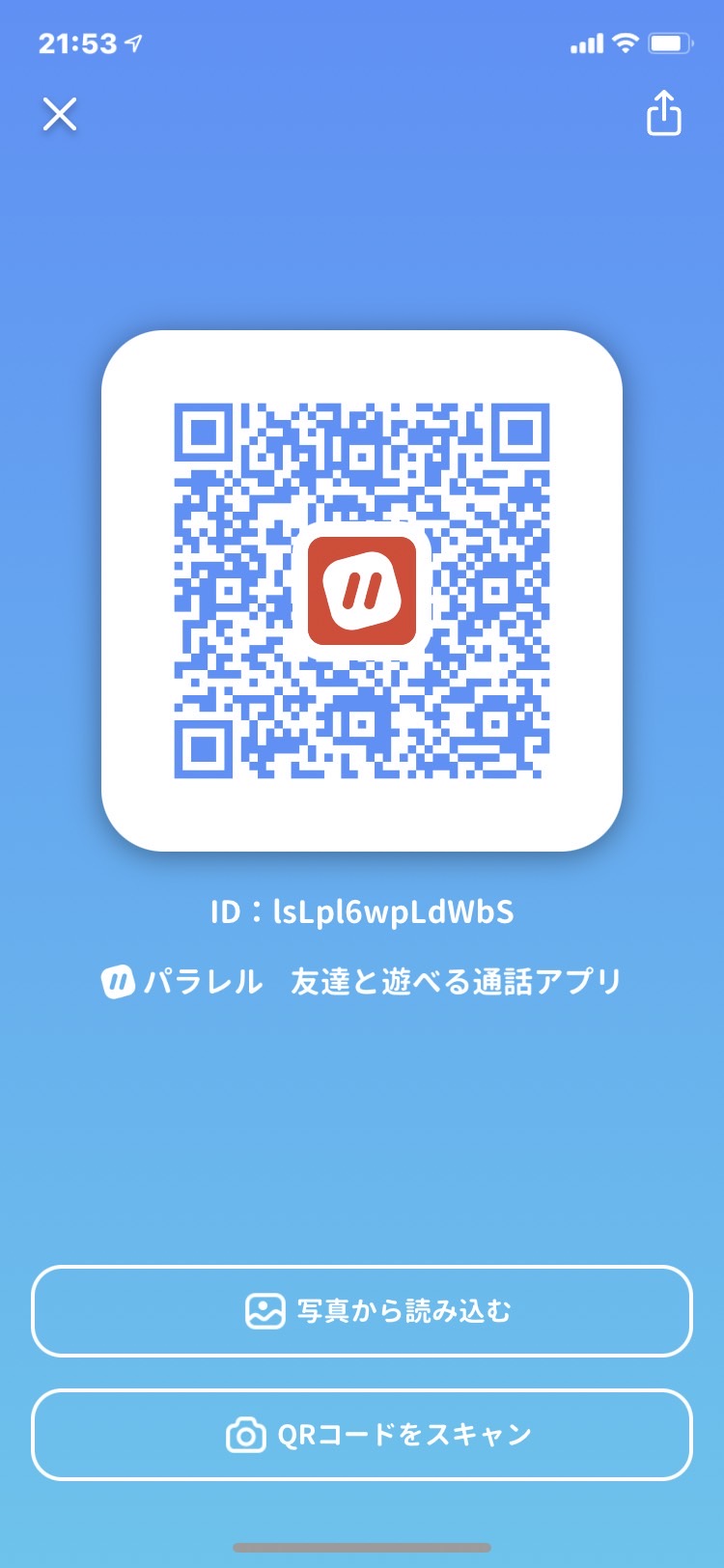Image resolution: width=724 pixels, height=1568 pixels.
Task: Open QRコードをスキャン scanner
Action: tap(362, 1435)
